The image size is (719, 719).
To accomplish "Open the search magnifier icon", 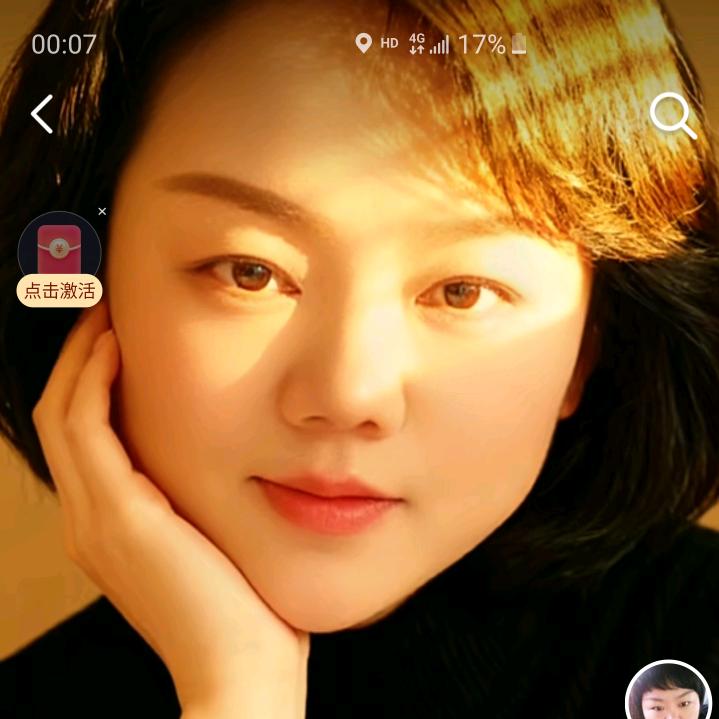I will (x=672, y=116).
